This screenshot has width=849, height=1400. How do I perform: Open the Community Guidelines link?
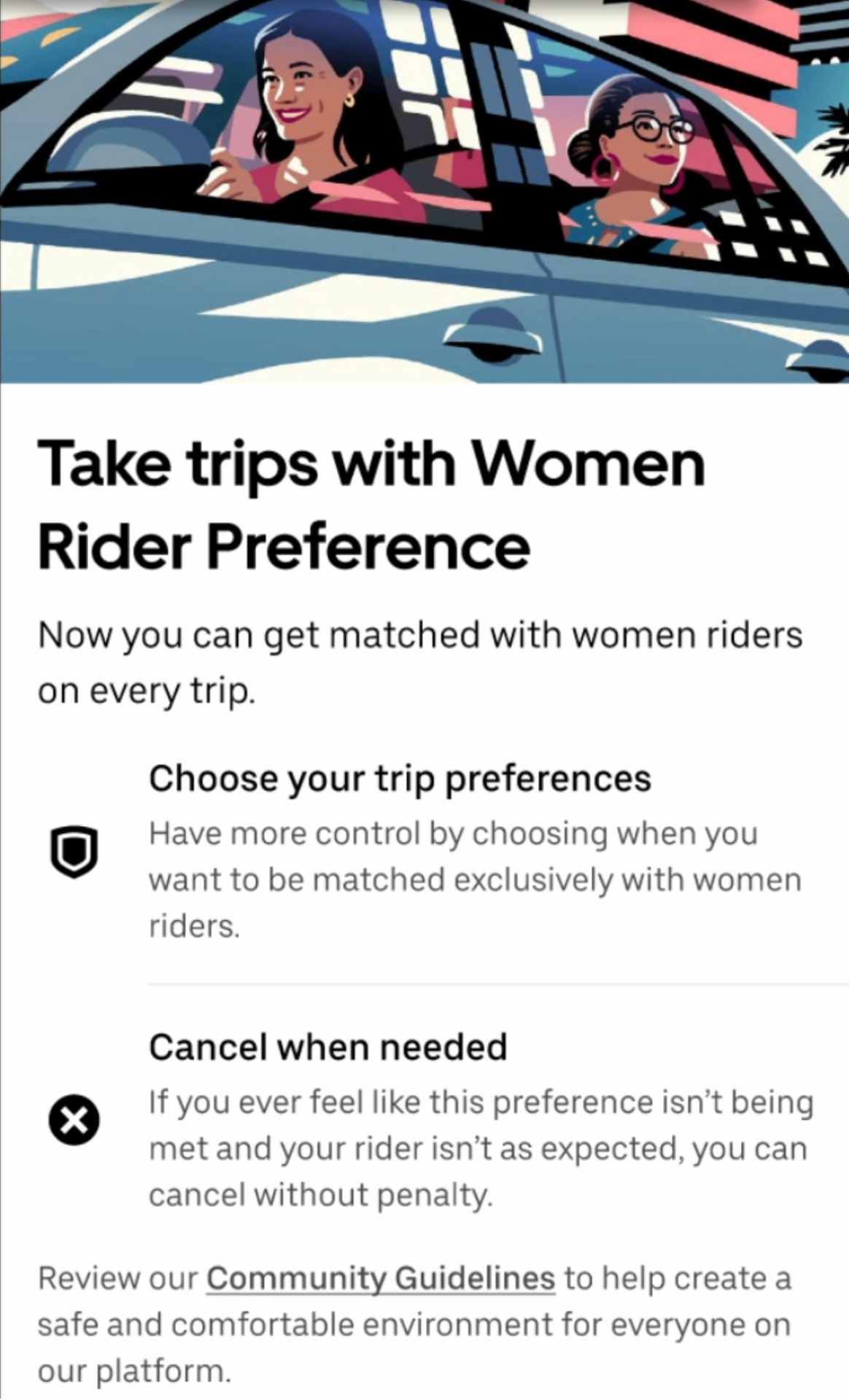(380, 1278)
